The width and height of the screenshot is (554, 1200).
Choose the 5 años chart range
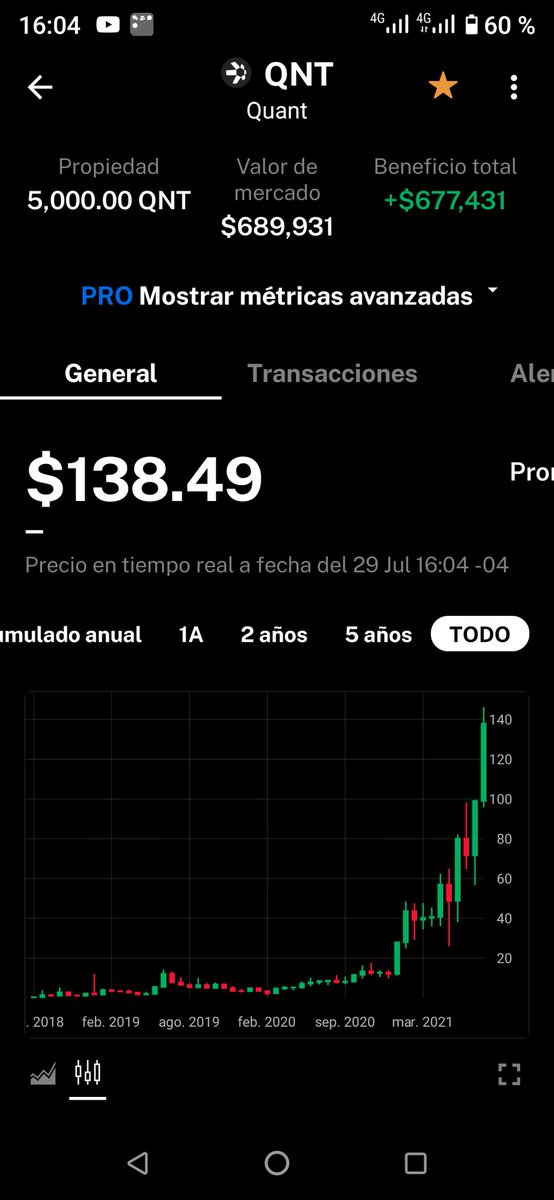pyautogui.click(x=378, y=634)
